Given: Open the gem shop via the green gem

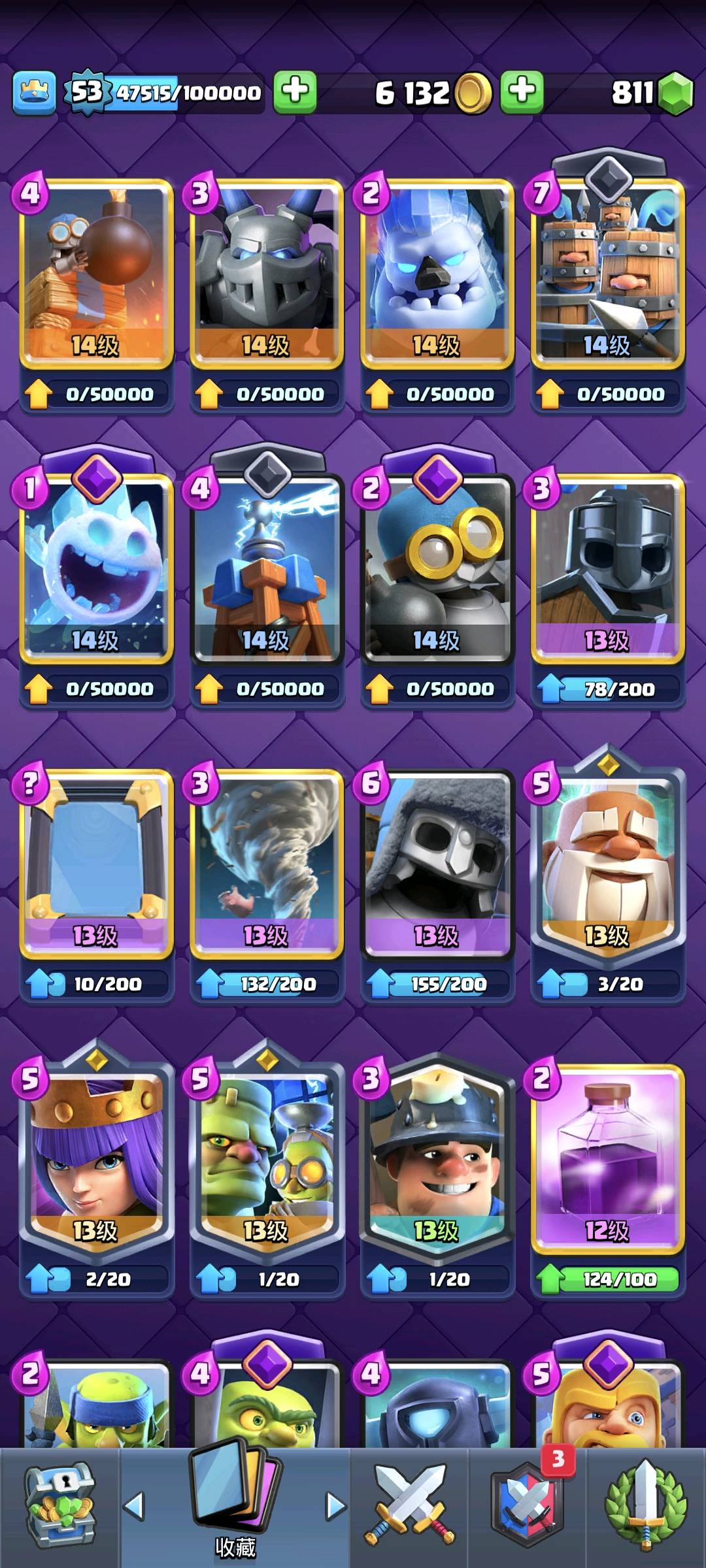Looking at the screenshot, I should click(675, 93).
